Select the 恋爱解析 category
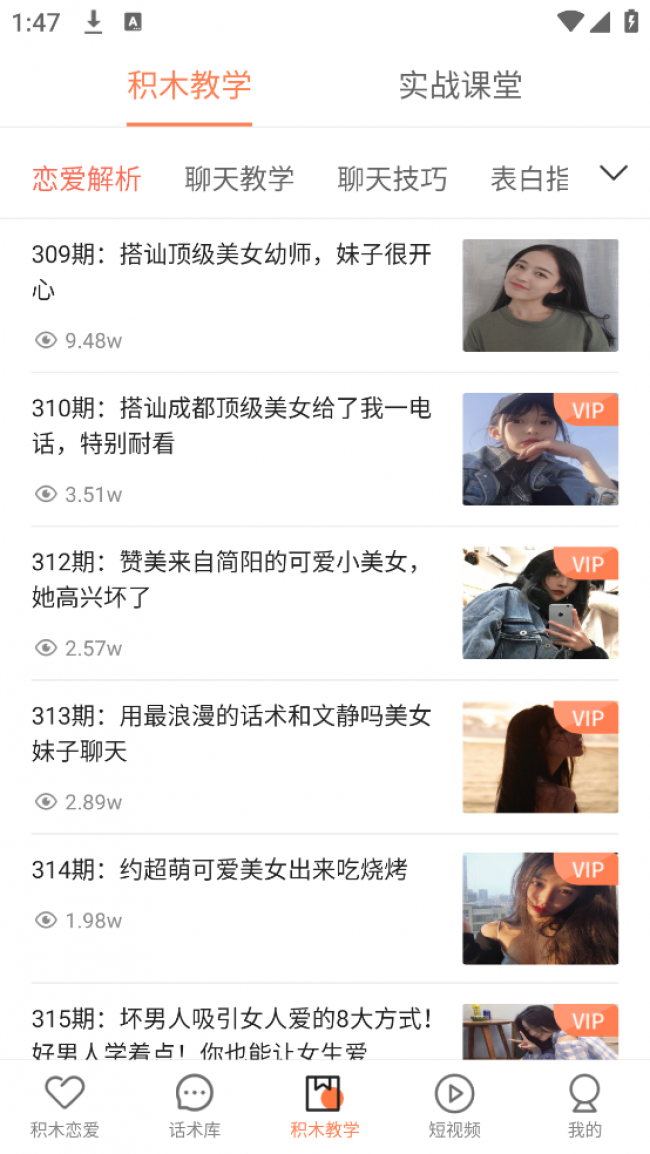Screen dimensions: 650x1154 click(87, 179)
